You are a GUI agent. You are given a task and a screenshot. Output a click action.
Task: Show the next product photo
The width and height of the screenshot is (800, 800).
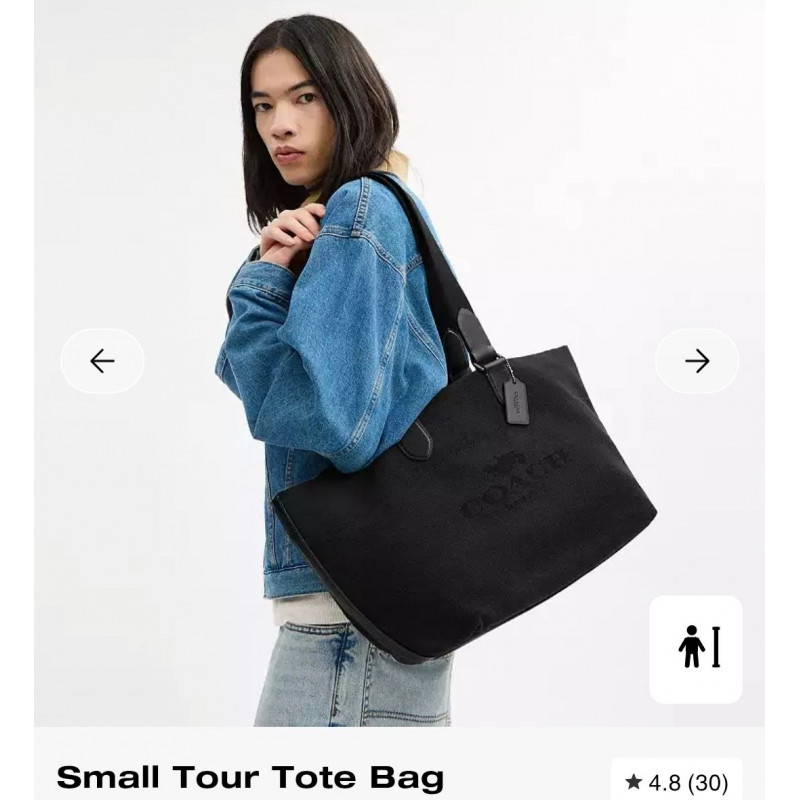coord(697,361)
